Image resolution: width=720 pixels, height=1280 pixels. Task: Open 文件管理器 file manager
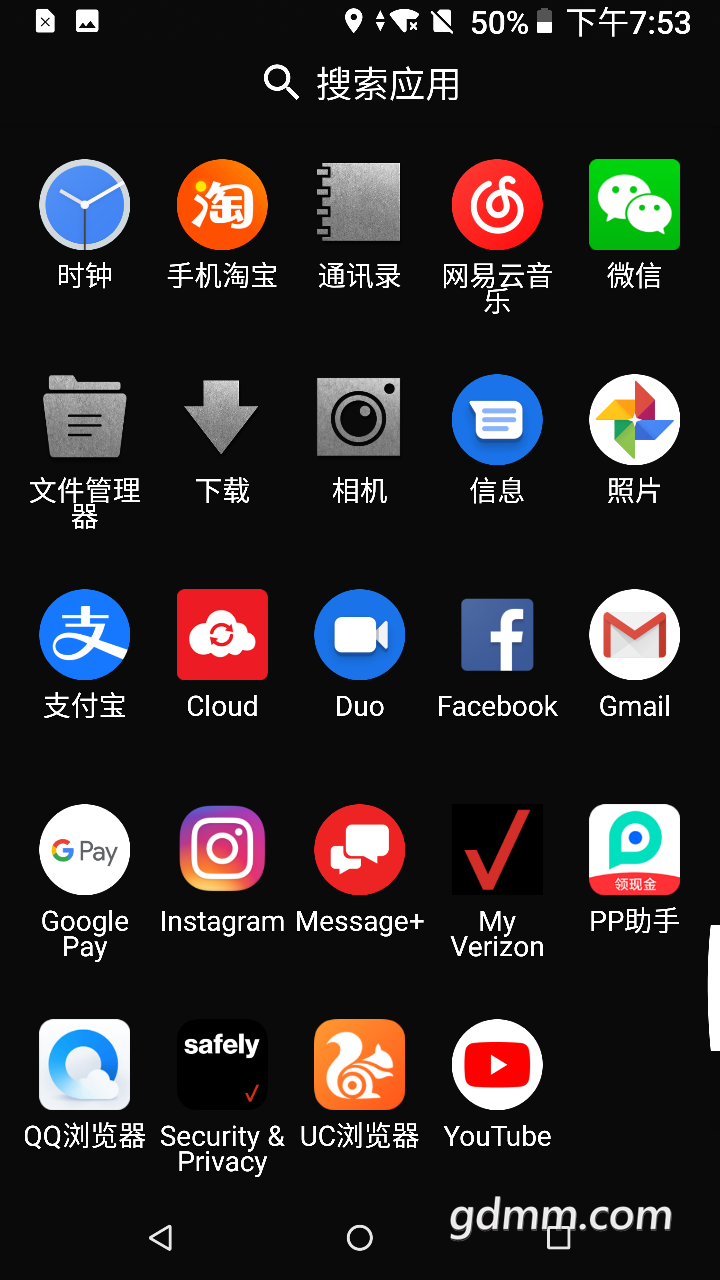[85, 418]
